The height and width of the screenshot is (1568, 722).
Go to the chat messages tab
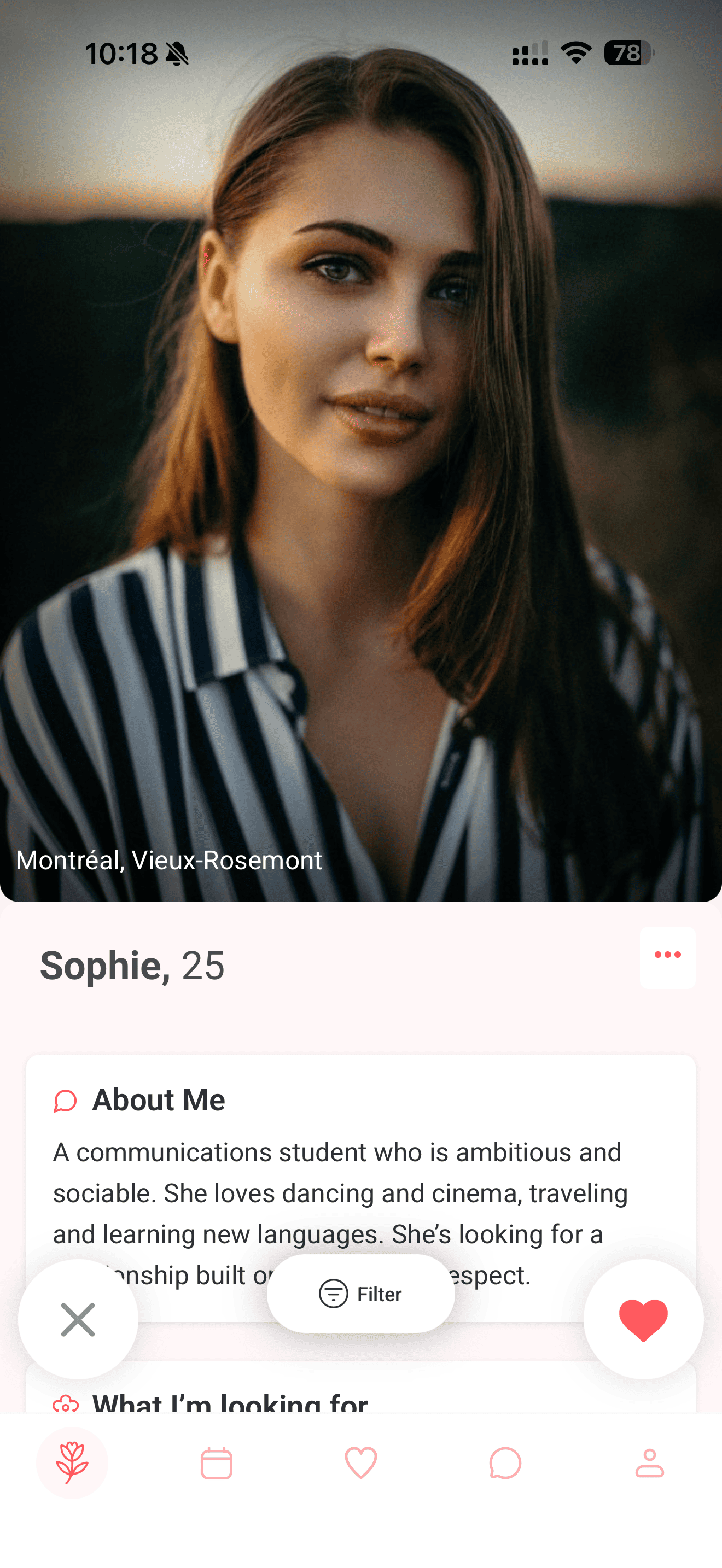[505, 1464]
